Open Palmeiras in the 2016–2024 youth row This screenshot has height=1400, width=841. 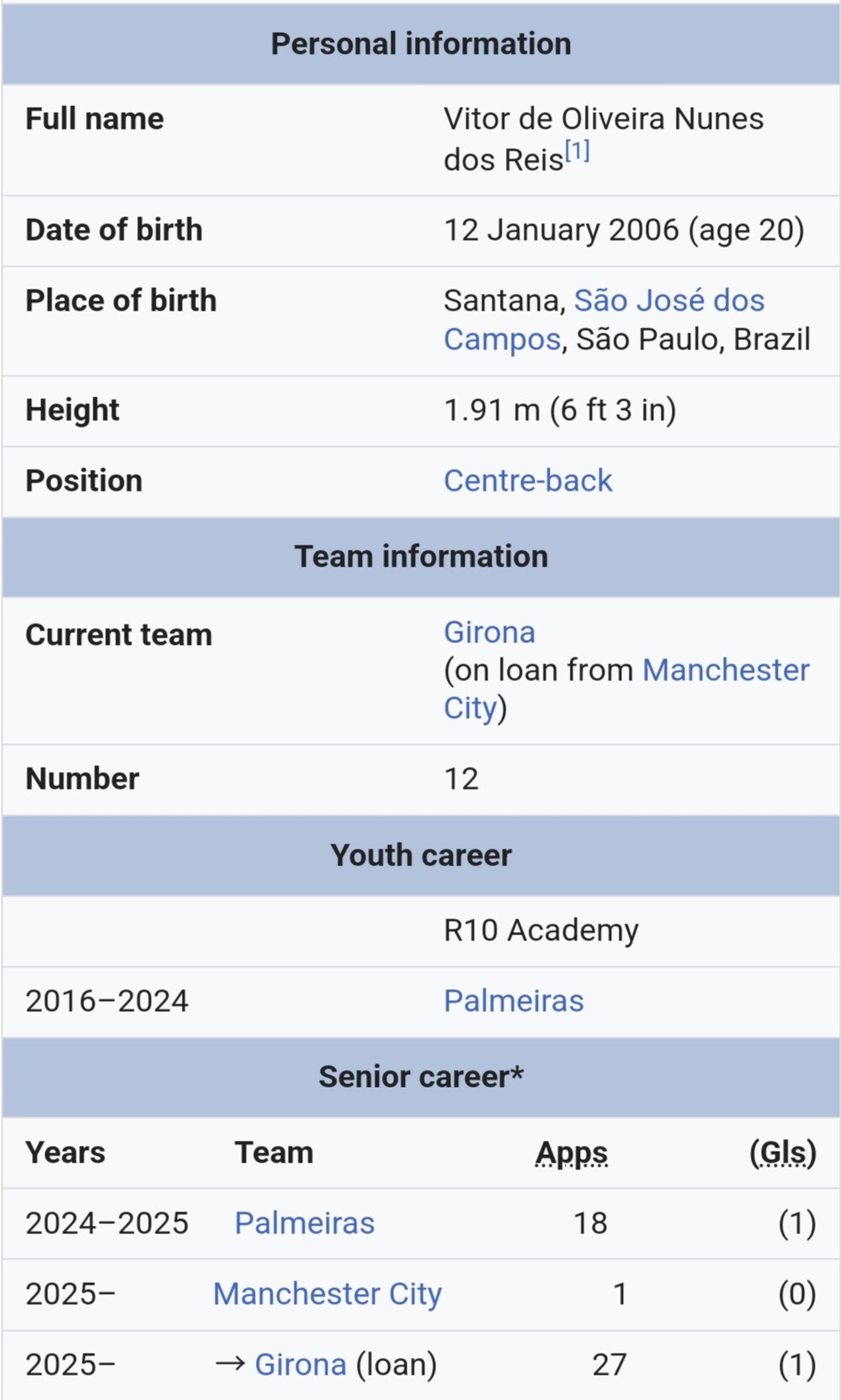pyautogui.click(x=514, y=1001)
